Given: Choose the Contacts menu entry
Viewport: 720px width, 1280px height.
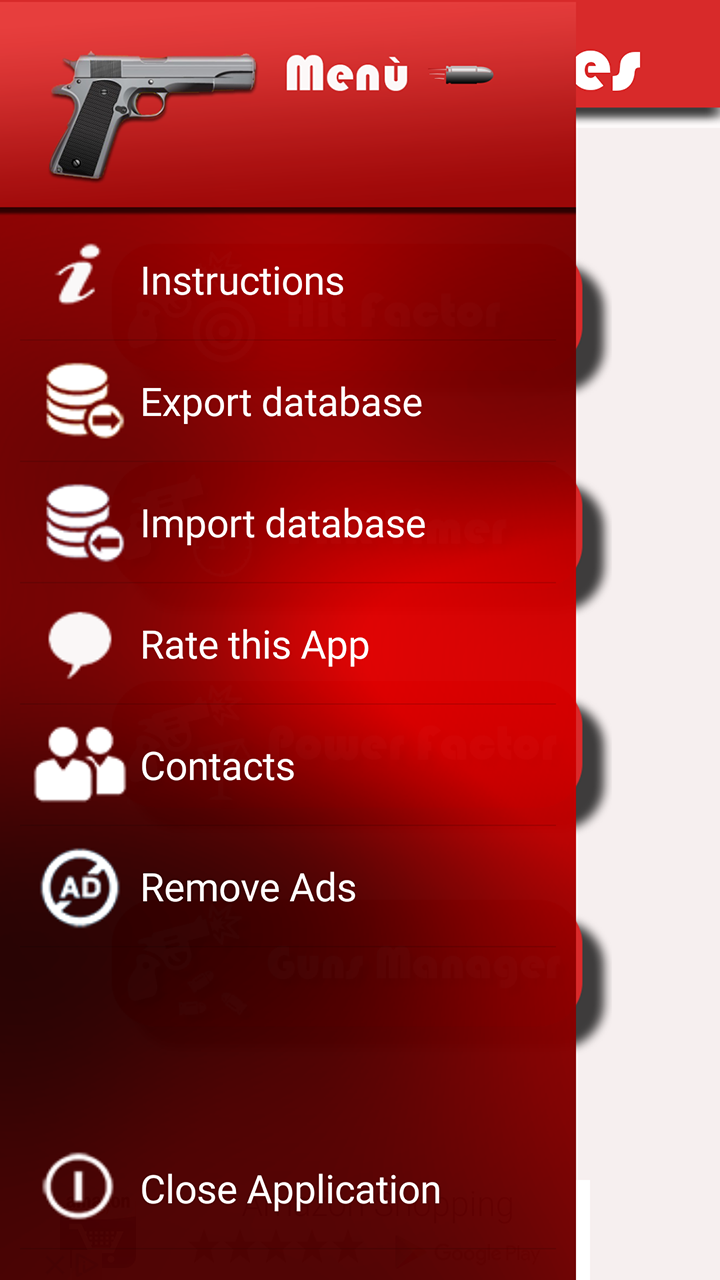Looking at the screenshot, I should tap(218, 766).
